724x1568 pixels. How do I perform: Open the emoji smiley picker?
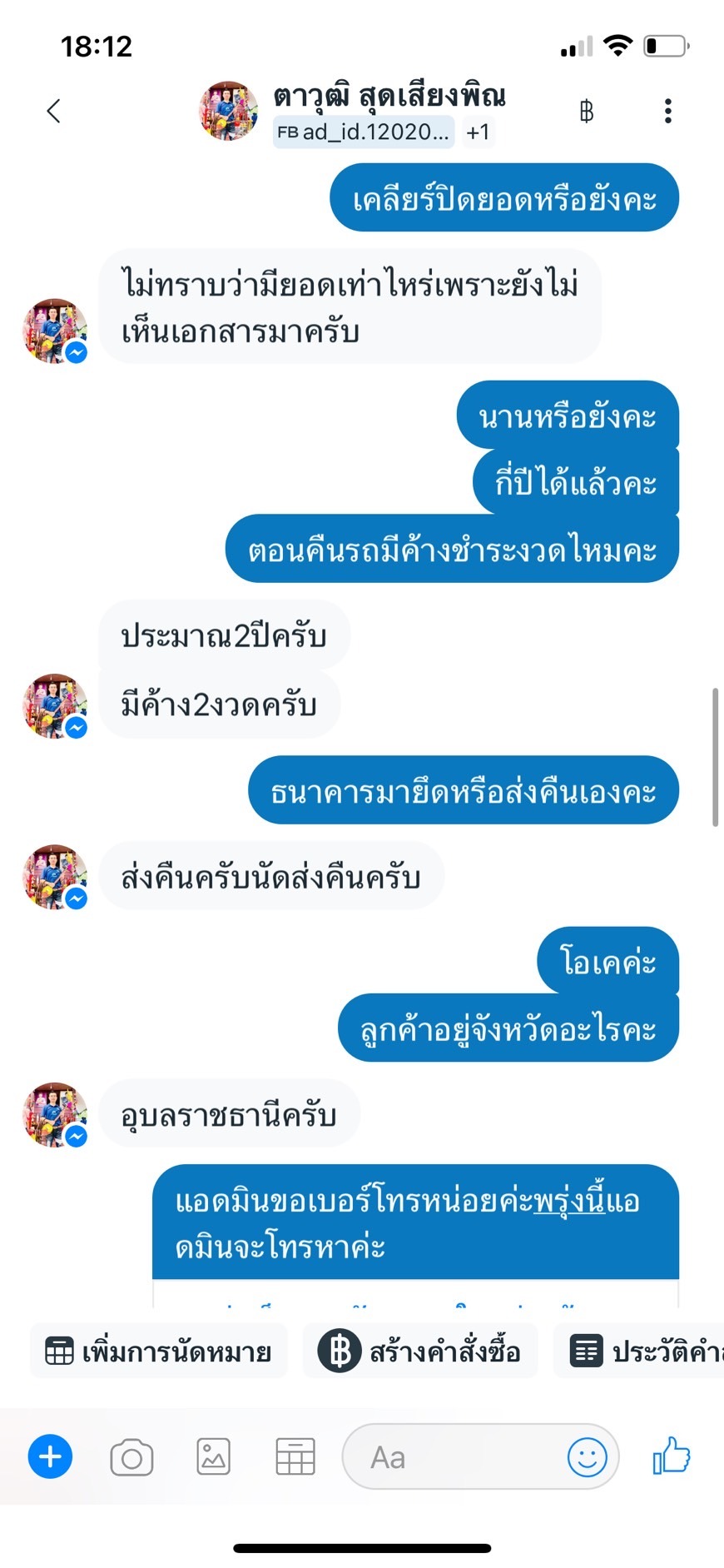(x=588, y=1457)
